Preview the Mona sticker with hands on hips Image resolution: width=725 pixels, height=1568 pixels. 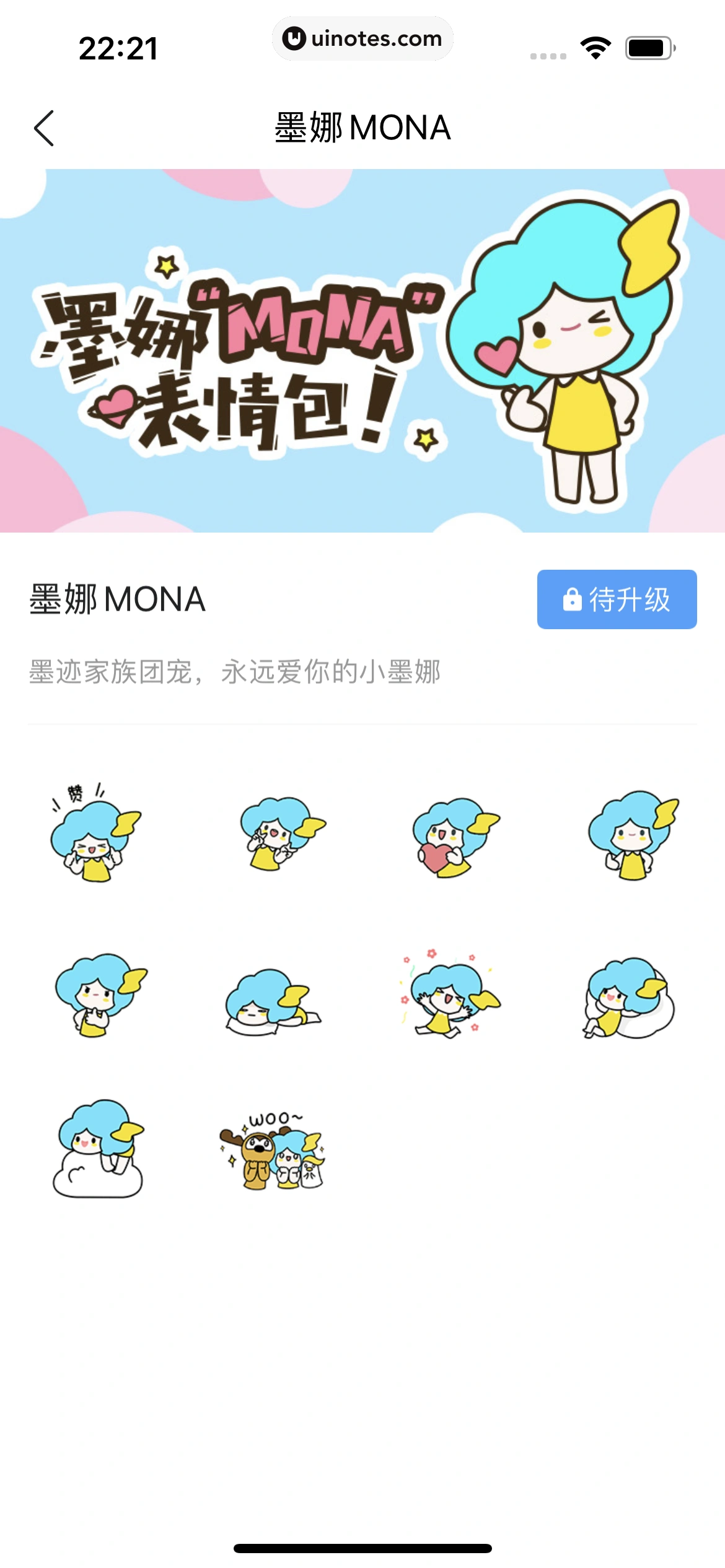coord(632,835)
